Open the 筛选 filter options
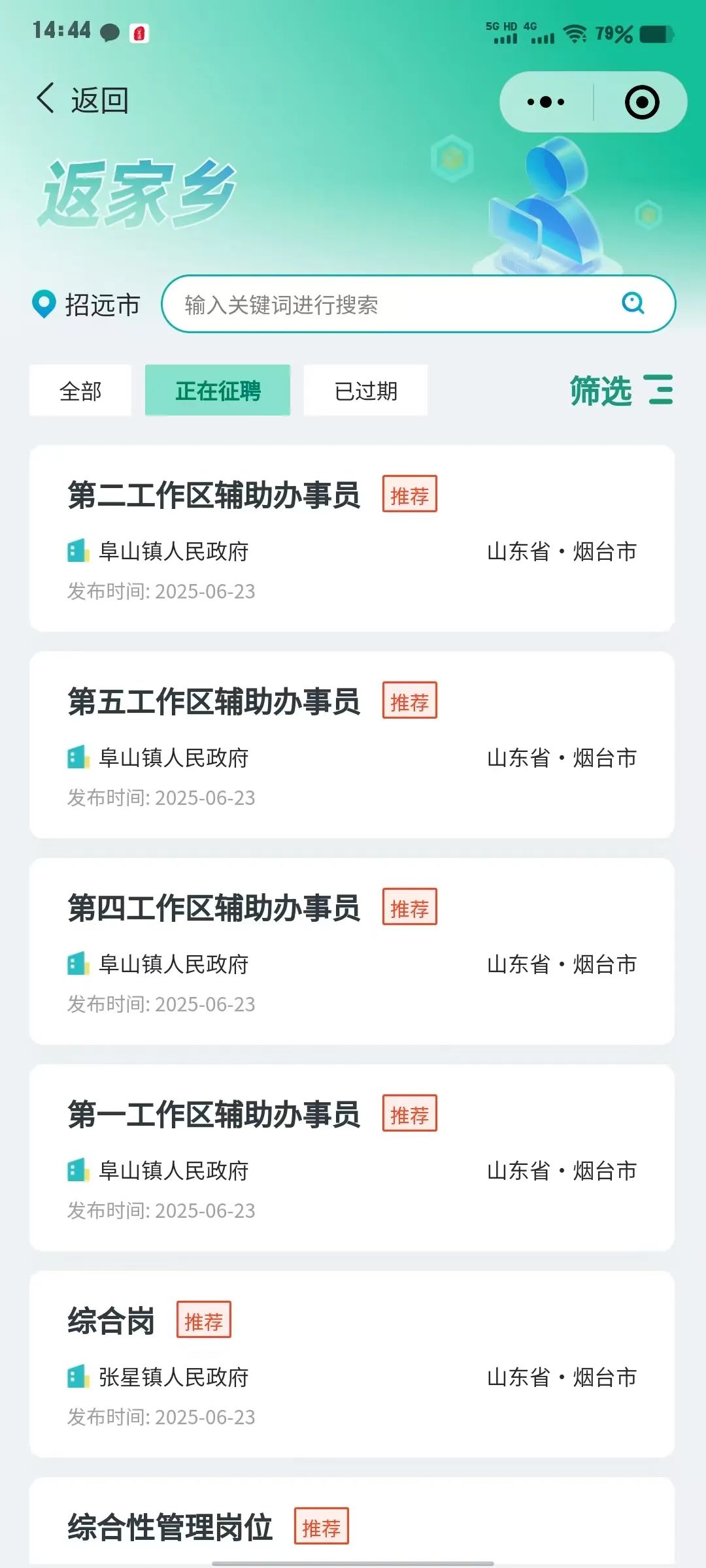This screenshot has width=706, height=1568. (x=621, y=390)
